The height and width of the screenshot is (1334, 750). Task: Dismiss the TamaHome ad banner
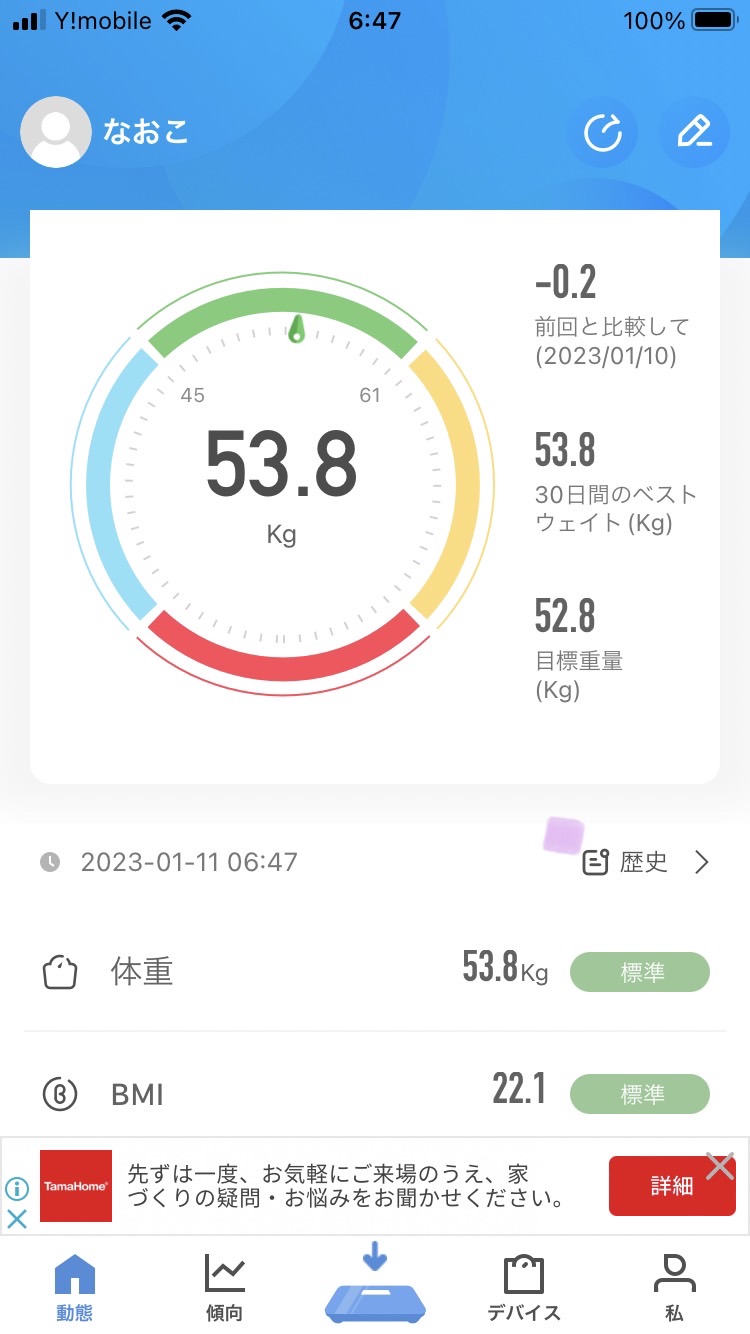click(x=719, y=1166)
